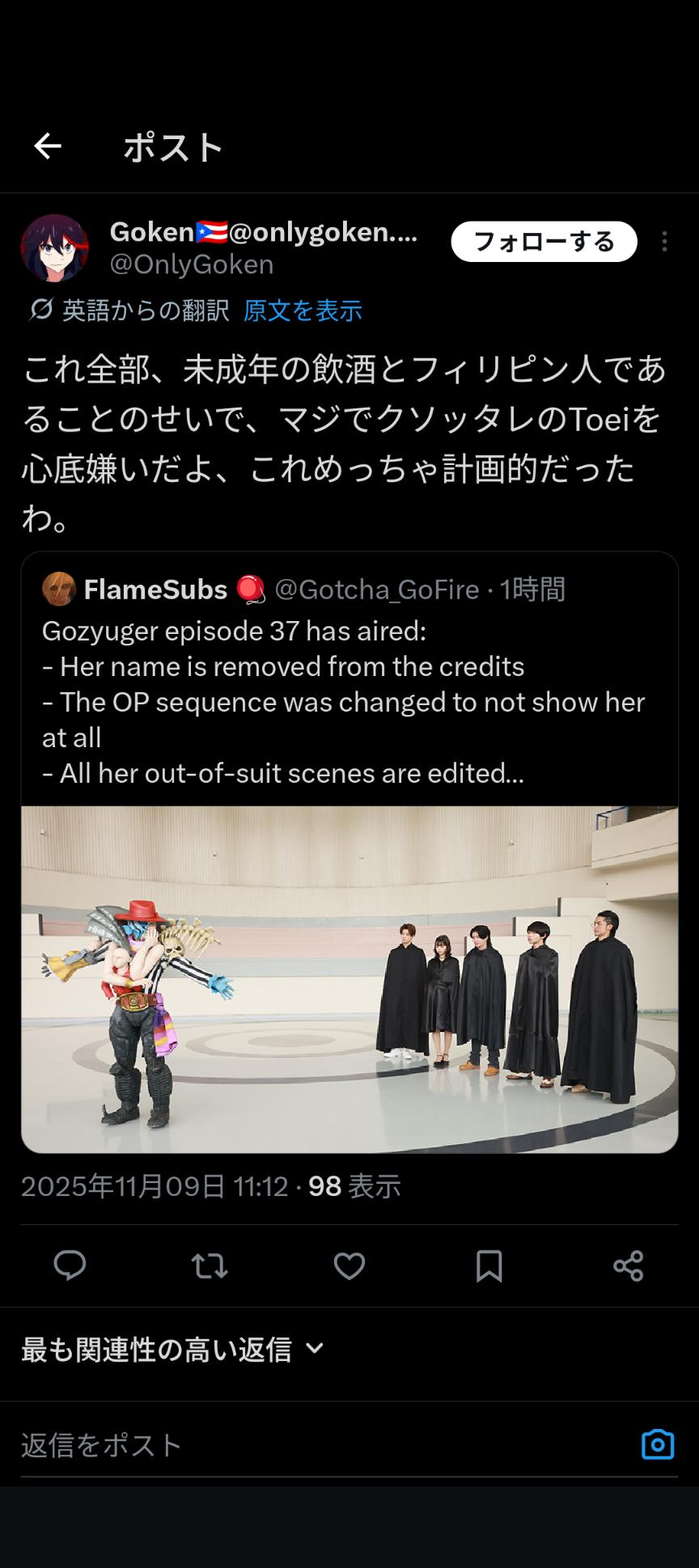Show original text via 原文を表示
The width and height of the screenshot is (699, 1568).
click(303, 311)
